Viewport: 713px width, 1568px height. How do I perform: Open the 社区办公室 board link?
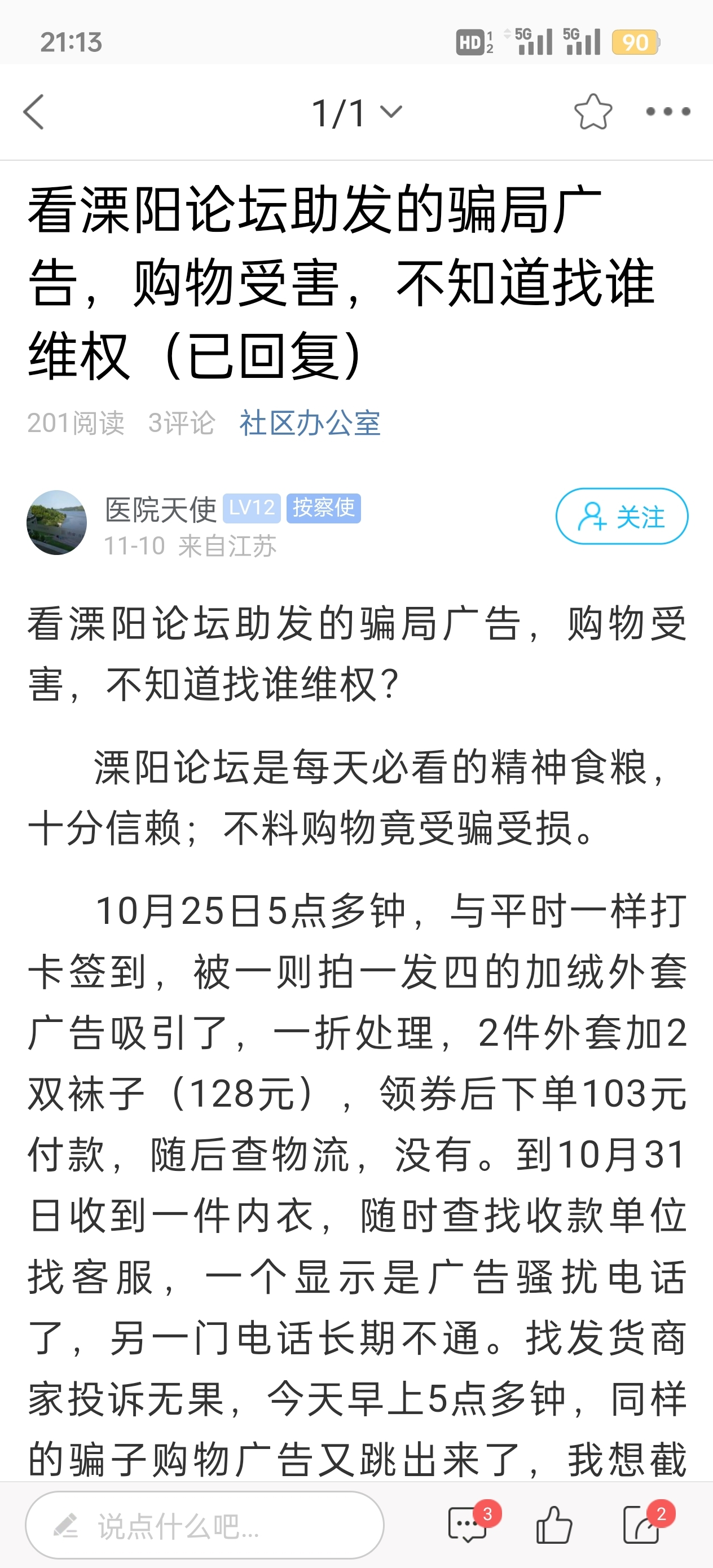click(x=309, y=423)
